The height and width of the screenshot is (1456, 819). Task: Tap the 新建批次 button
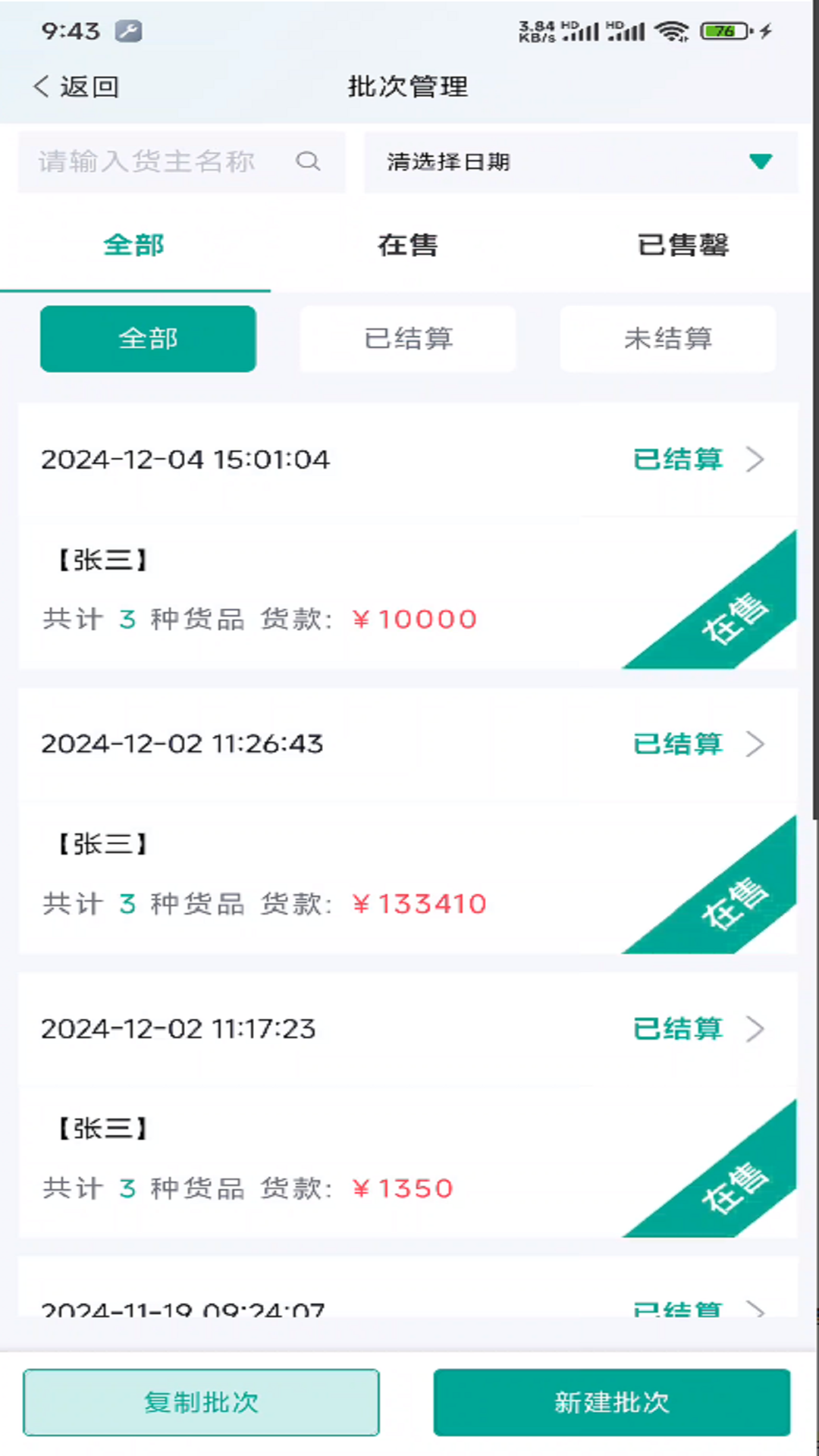[x=612, y=1402]
